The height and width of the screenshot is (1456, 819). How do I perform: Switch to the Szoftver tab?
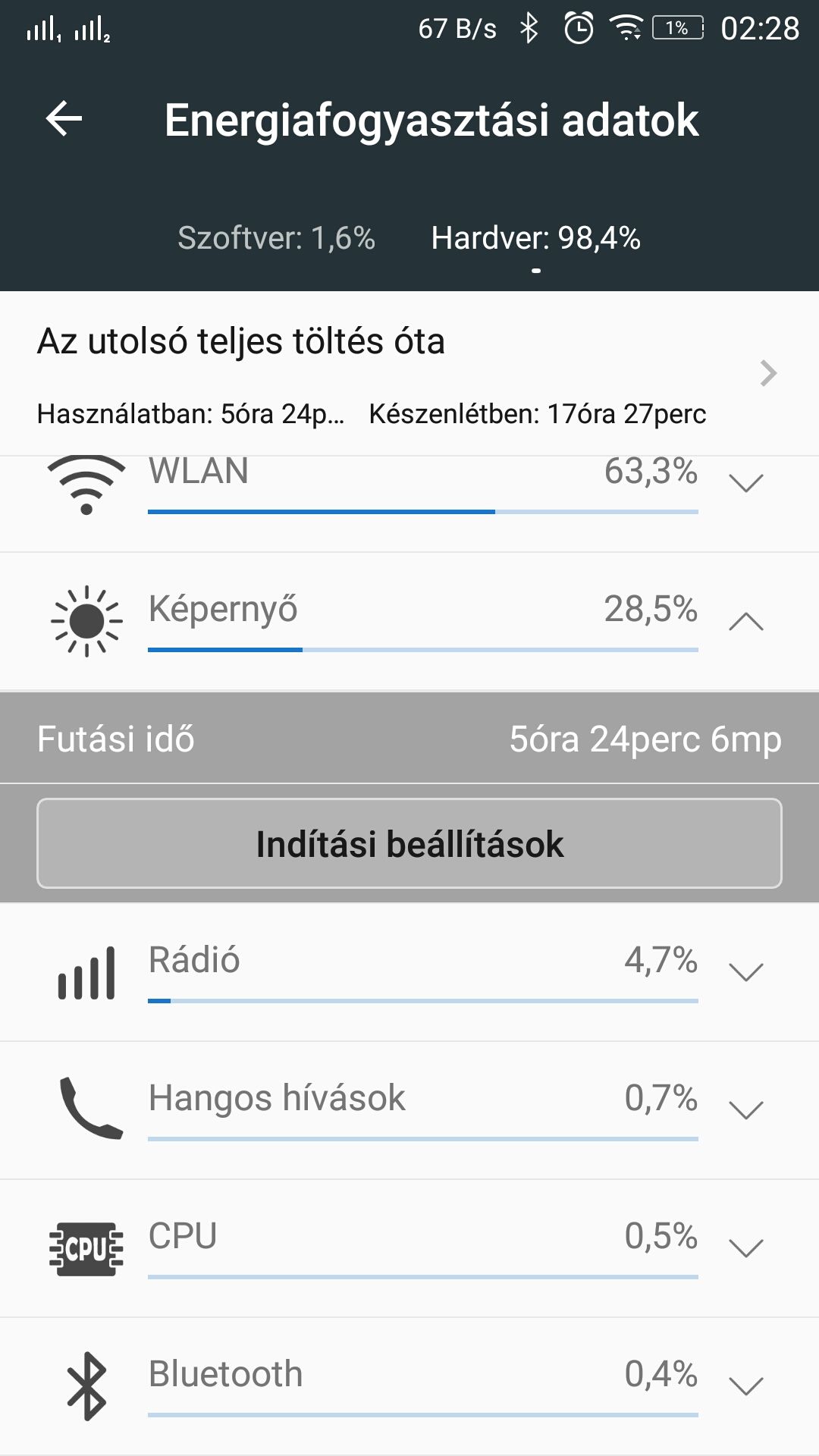pos(276,238)
